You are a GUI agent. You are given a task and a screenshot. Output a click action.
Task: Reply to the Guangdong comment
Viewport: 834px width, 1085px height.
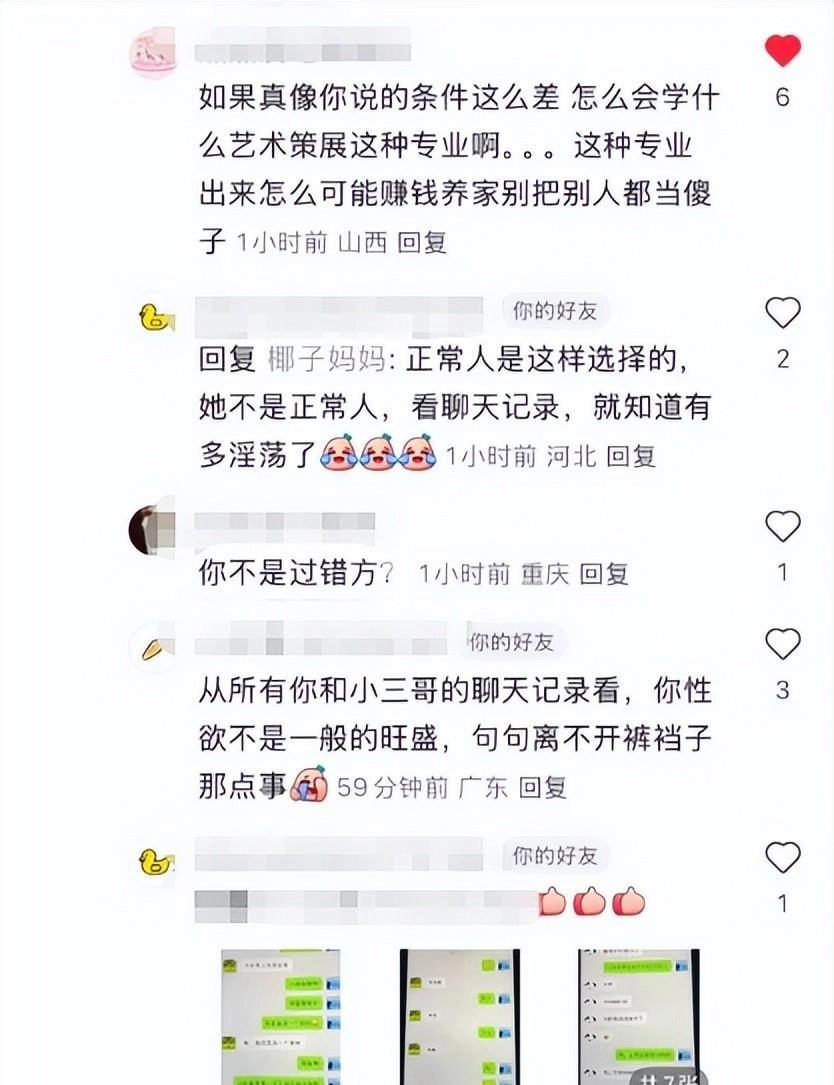pos(543,787)
